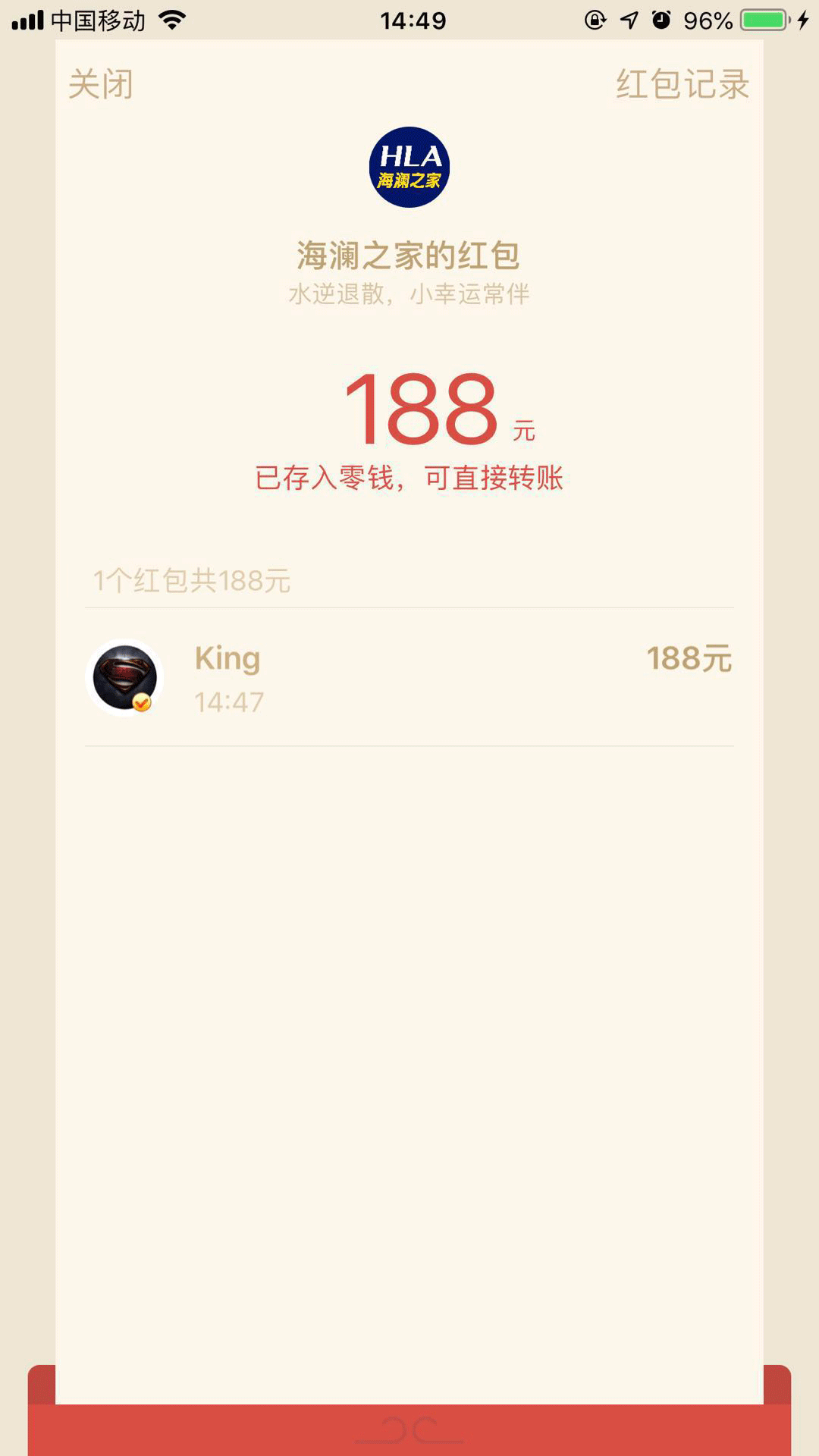The image size is (819, 1456).
Task: Close the red packet details (关闭)
Action: (101, 84)
